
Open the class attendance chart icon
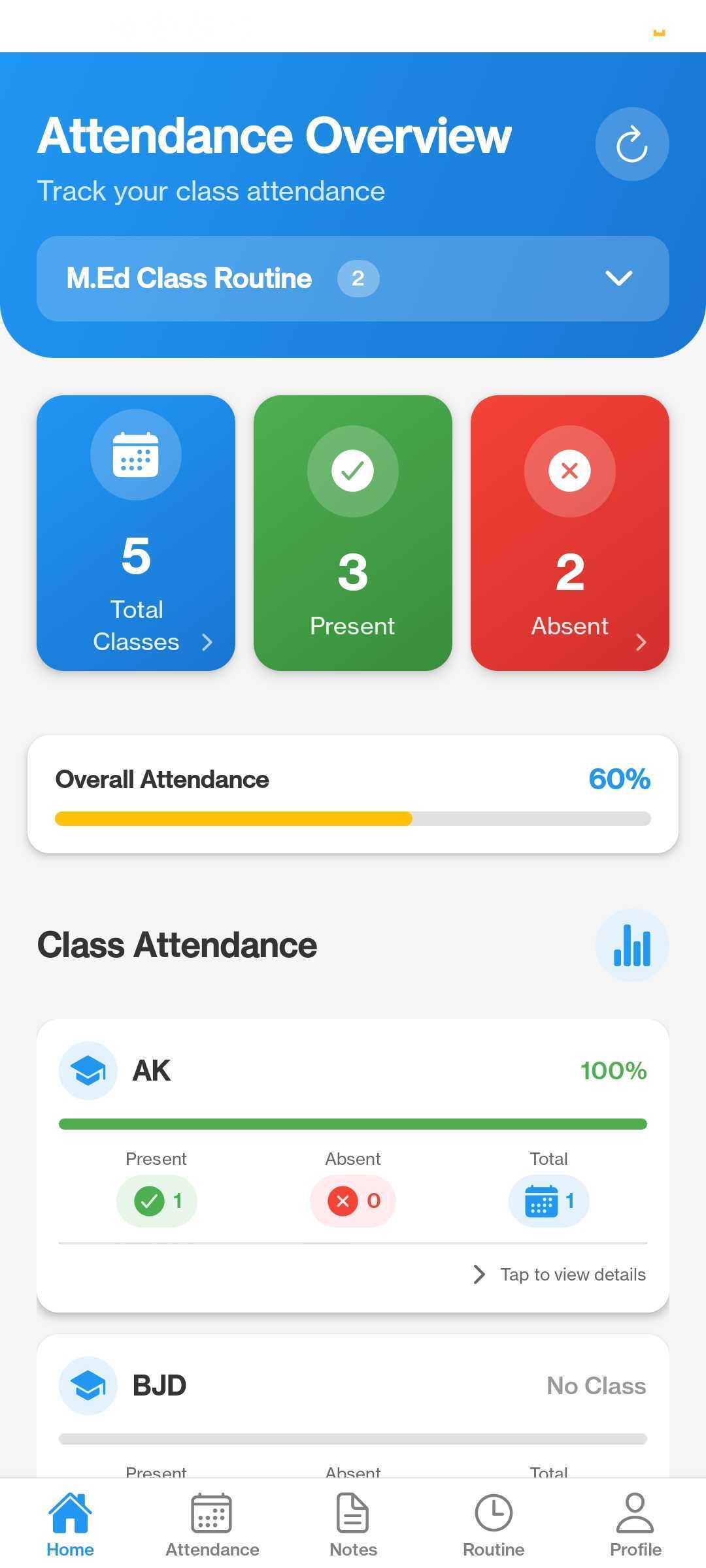point(631,945)
